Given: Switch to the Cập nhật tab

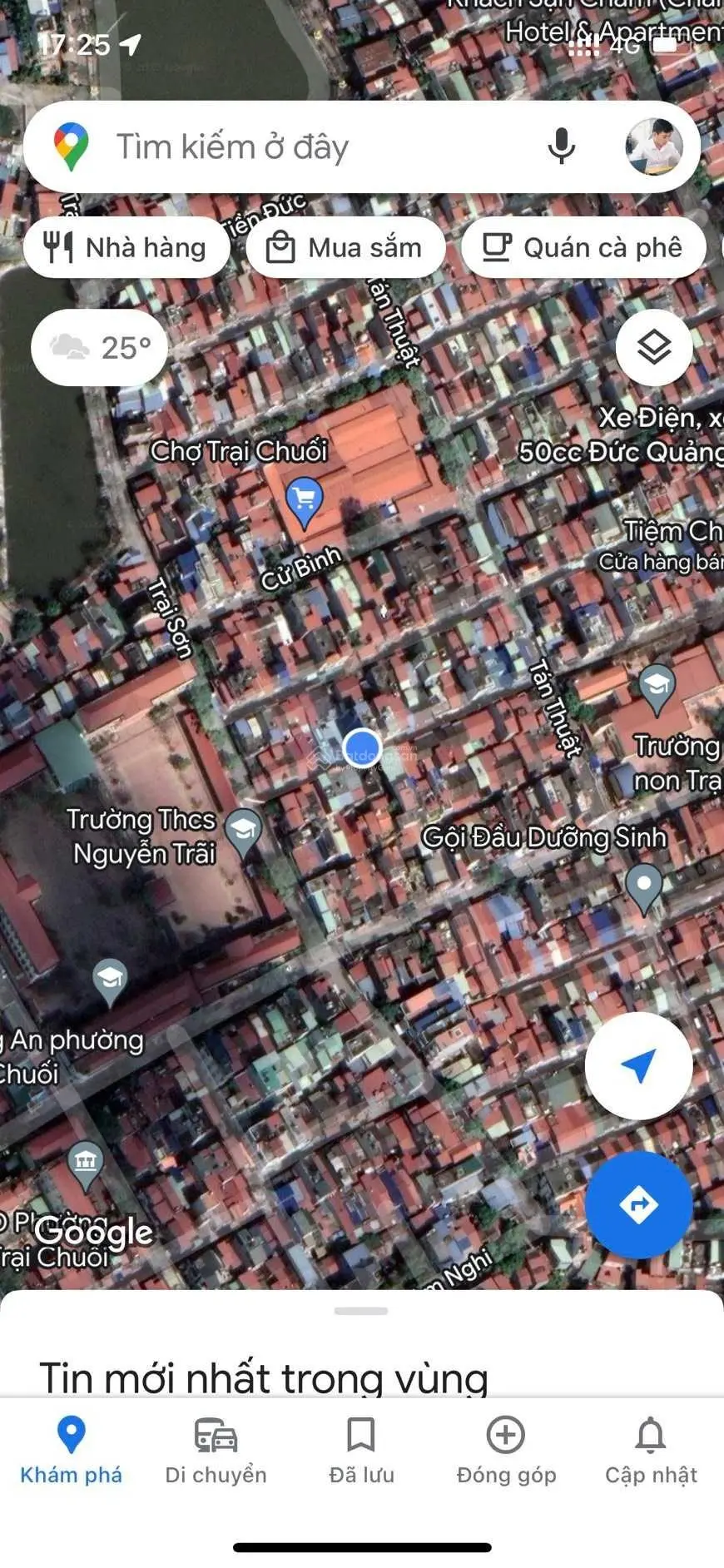Looking at the screenshot, I should pyautogui.click(x=651, y=1451).
